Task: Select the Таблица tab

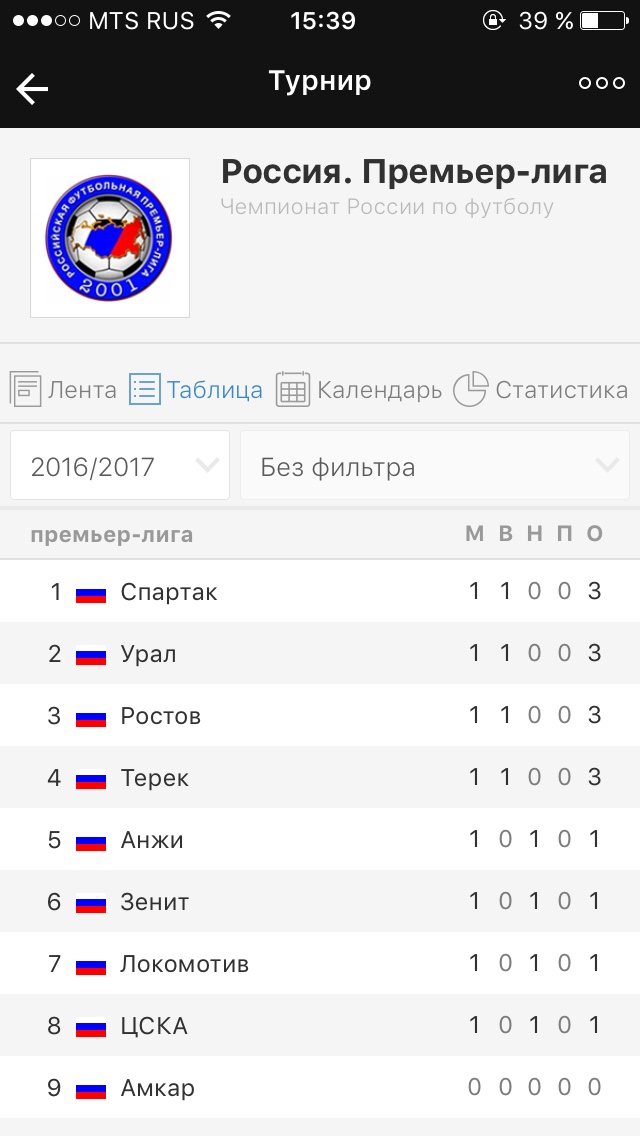Action: pos(196,389)
